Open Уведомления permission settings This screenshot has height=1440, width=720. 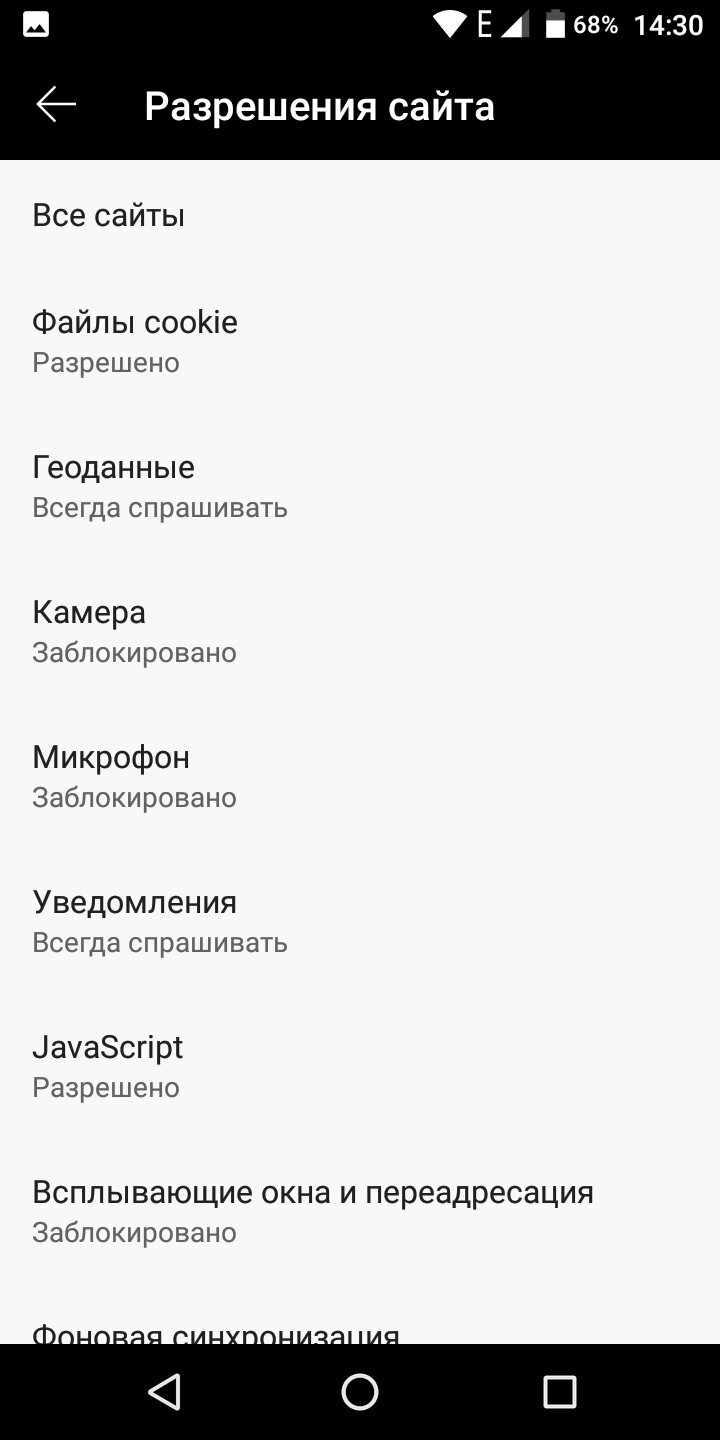(x=360, y=921)
